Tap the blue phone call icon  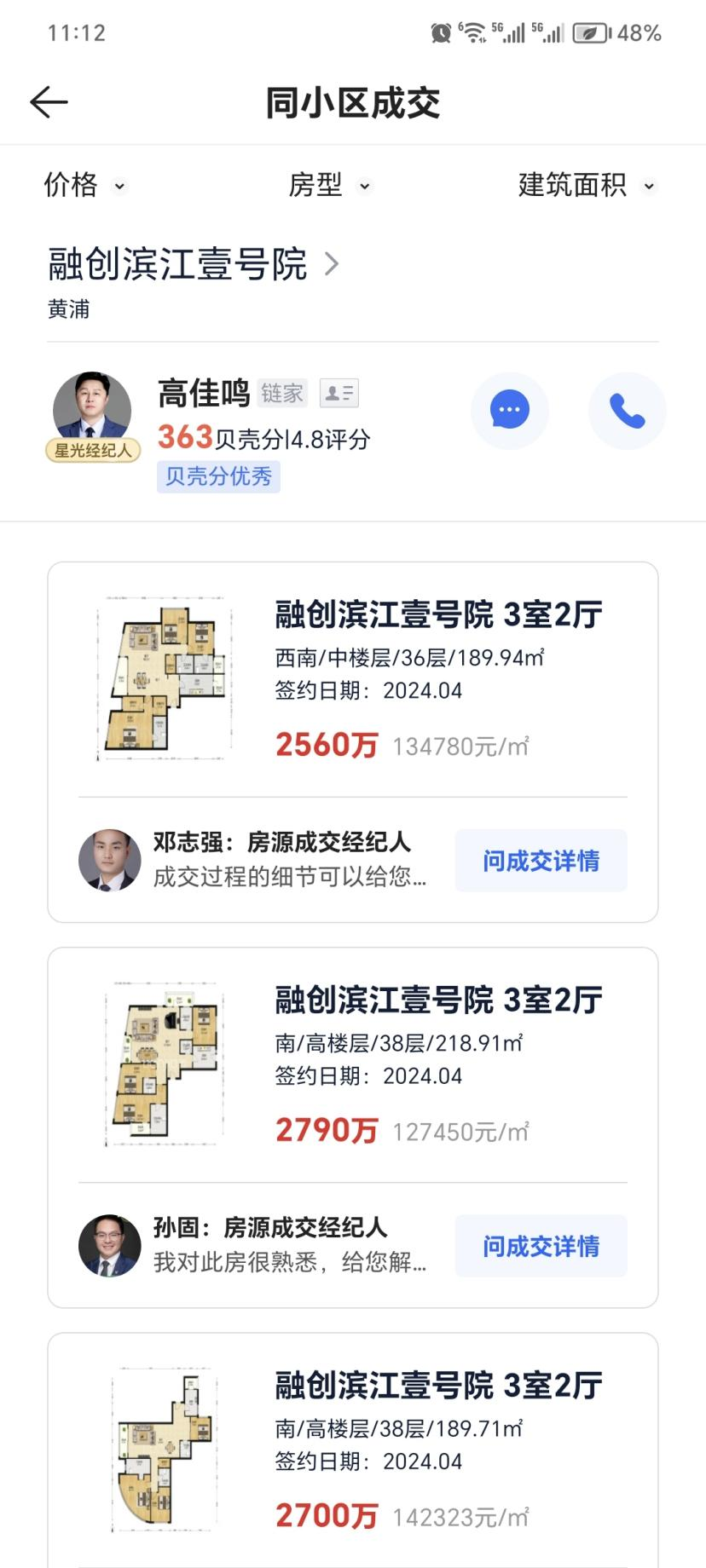point(627,410)
